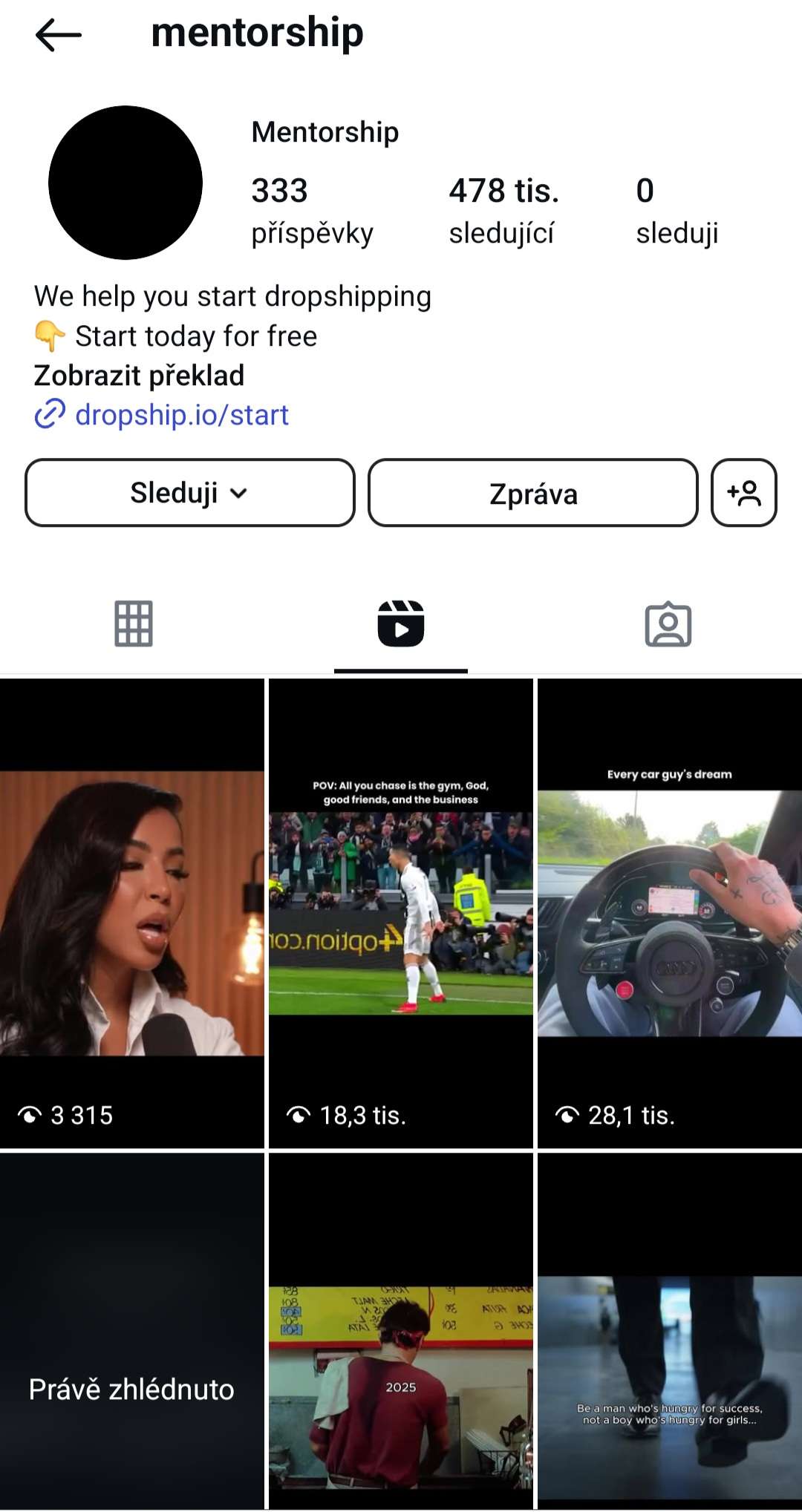Send a message via Zpráva button
The image size is (802, 1512).
tap(533, 493)
